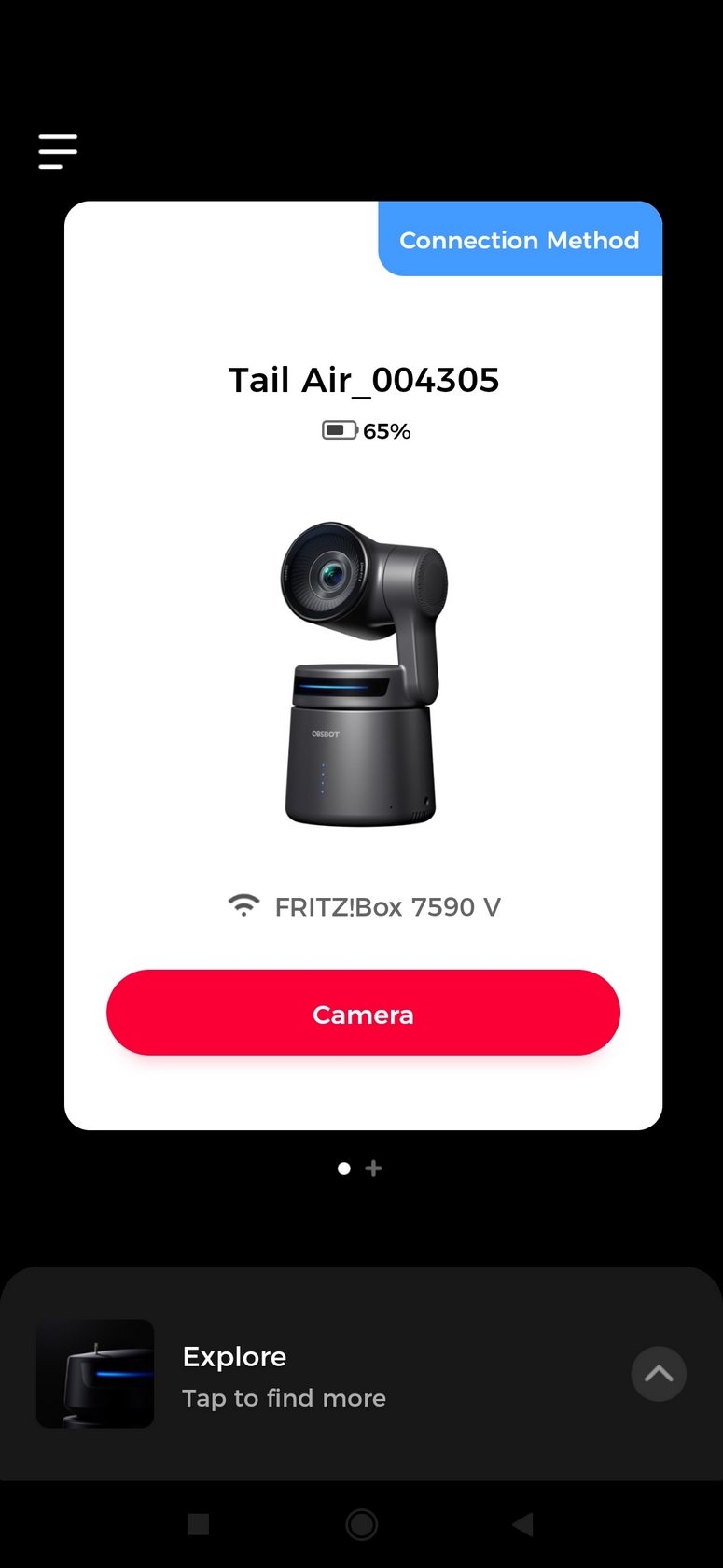723x1568 pixels.
Task: Open the Camera view
Action: coord(363,1013)
